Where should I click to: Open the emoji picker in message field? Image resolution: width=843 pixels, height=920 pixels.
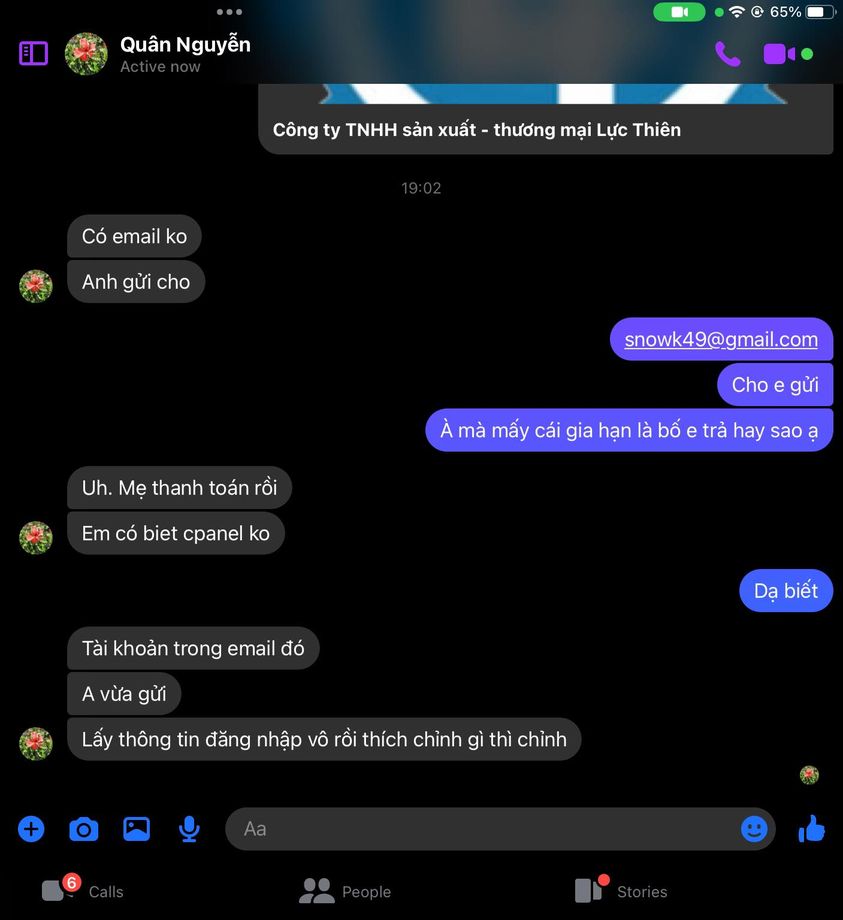coord(754,828)
